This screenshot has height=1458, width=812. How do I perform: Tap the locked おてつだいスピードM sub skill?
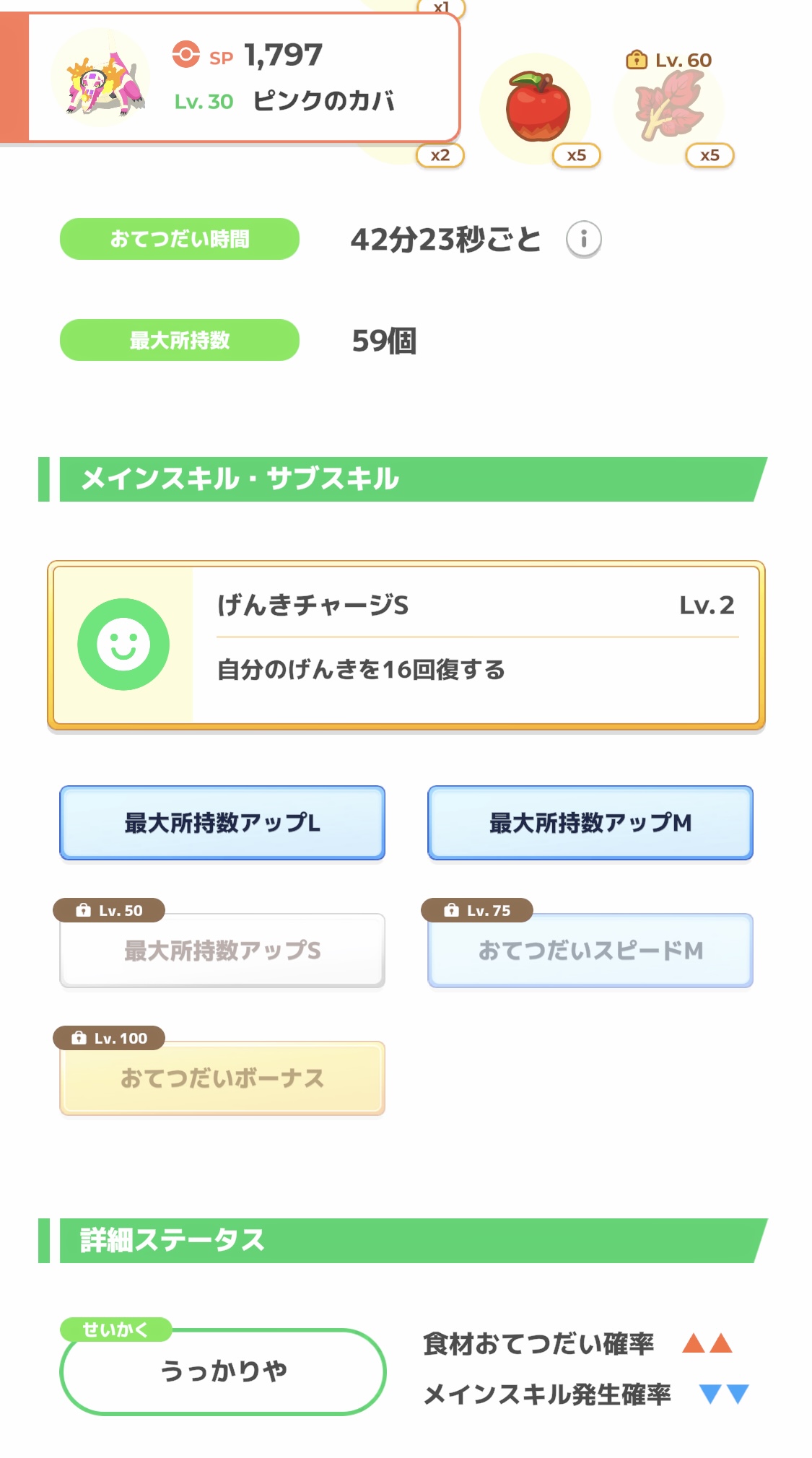coord(590,950)
